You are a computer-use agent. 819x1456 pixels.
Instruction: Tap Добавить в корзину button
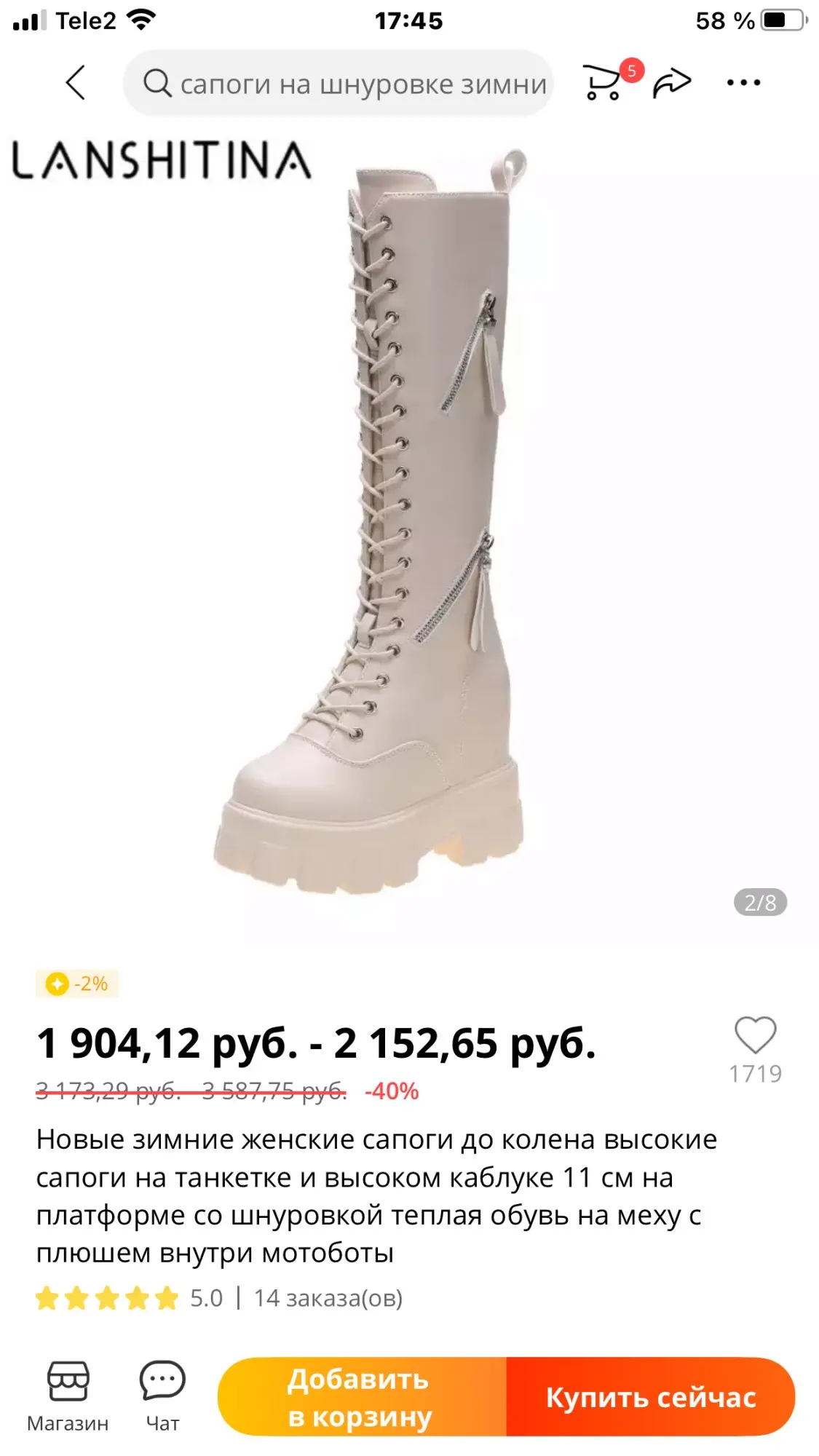pos(362,1397)
